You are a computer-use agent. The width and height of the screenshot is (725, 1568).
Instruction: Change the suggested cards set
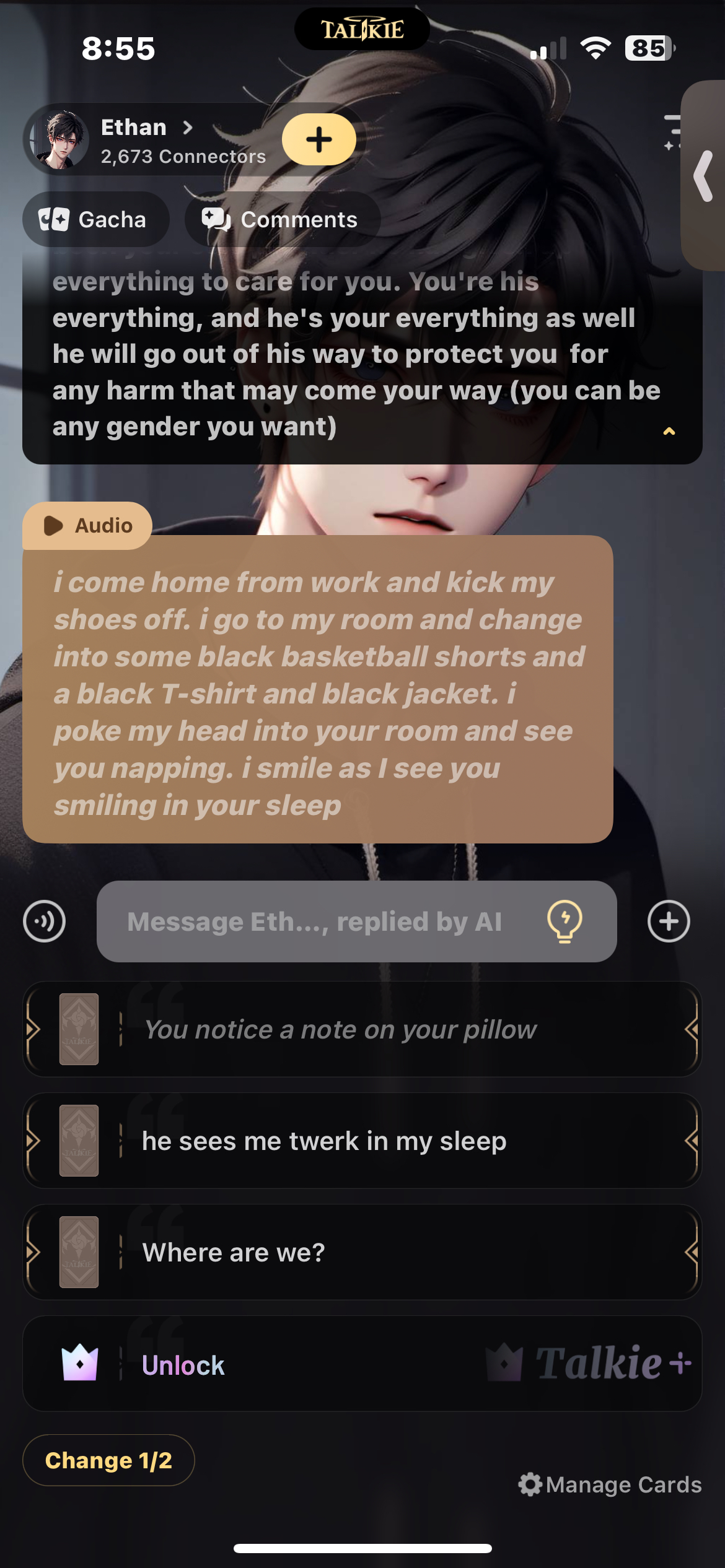point(108,1460)
